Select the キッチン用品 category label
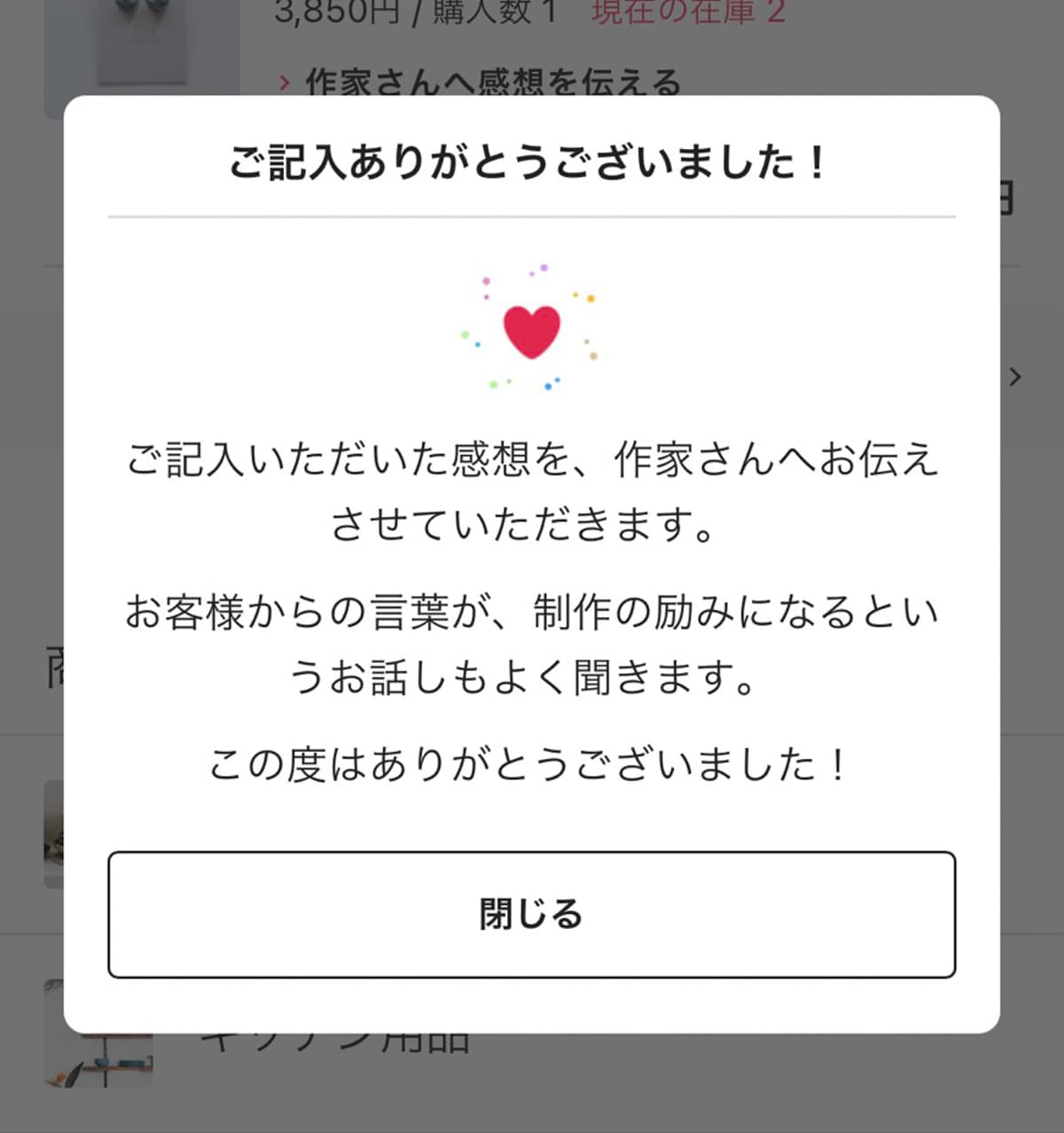 coord(335,1039)
